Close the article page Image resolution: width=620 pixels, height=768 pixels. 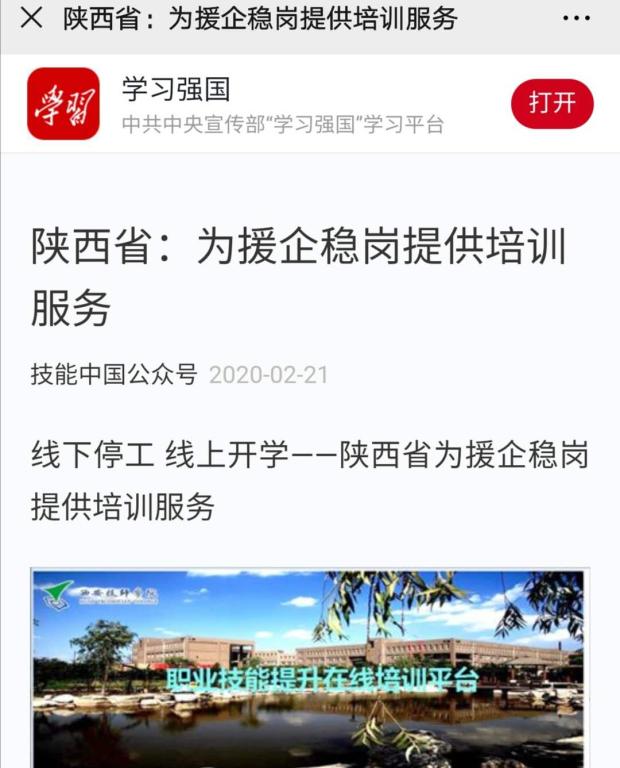coord(31,18)
